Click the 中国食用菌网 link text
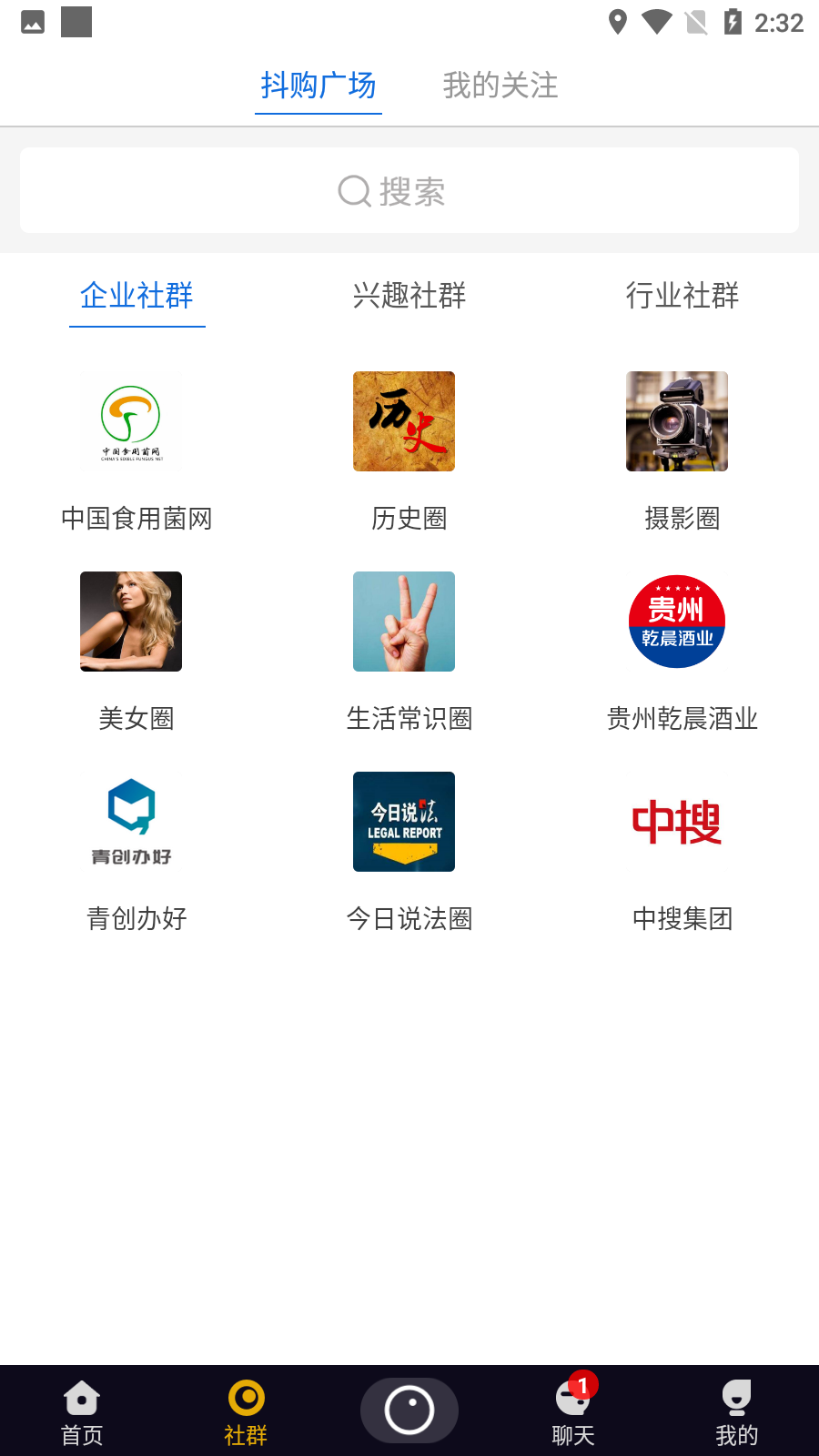The image size is (819, 1456). (136, 519)
